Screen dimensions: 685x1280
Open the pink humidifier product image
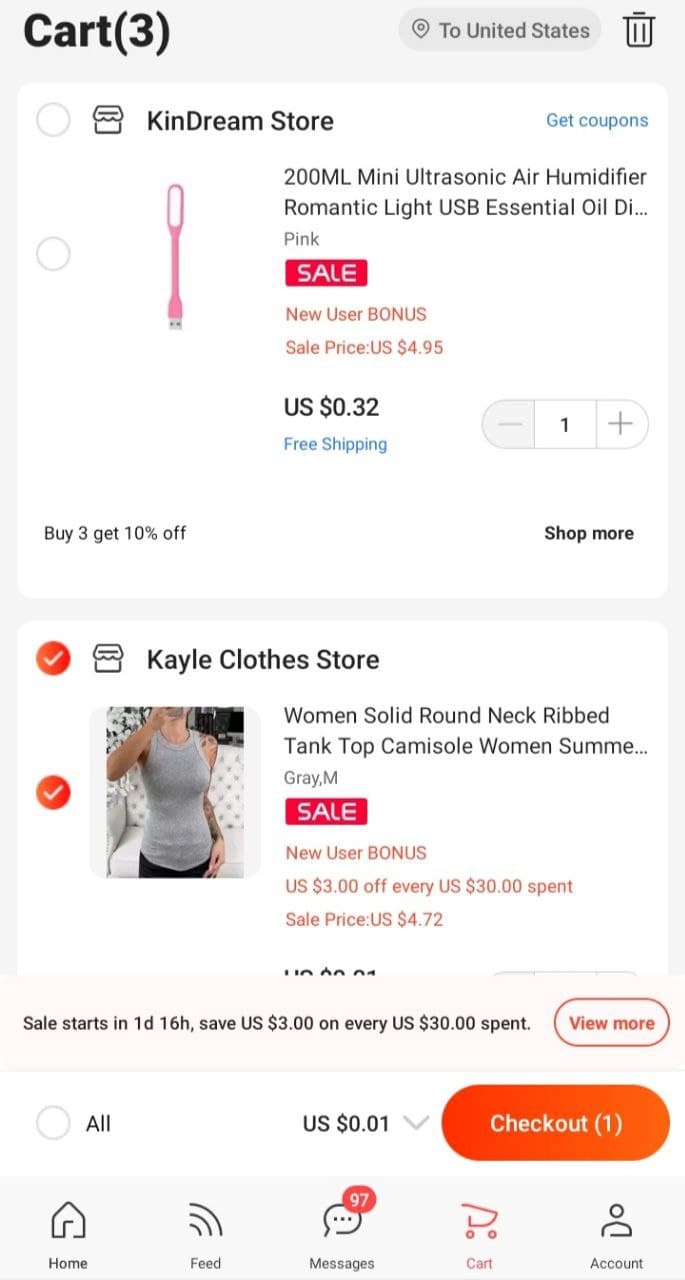pos(175,256)
